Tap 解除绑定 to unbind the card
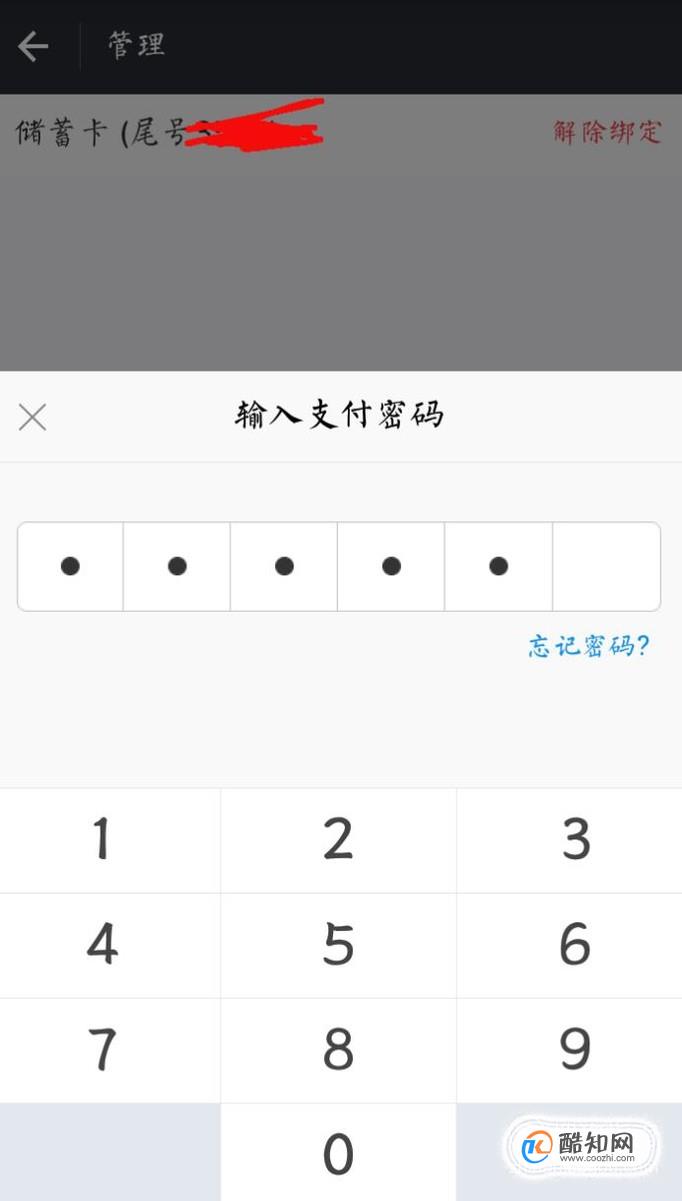Viewport: 682px width, 1201px height. (x=607, y=132)
